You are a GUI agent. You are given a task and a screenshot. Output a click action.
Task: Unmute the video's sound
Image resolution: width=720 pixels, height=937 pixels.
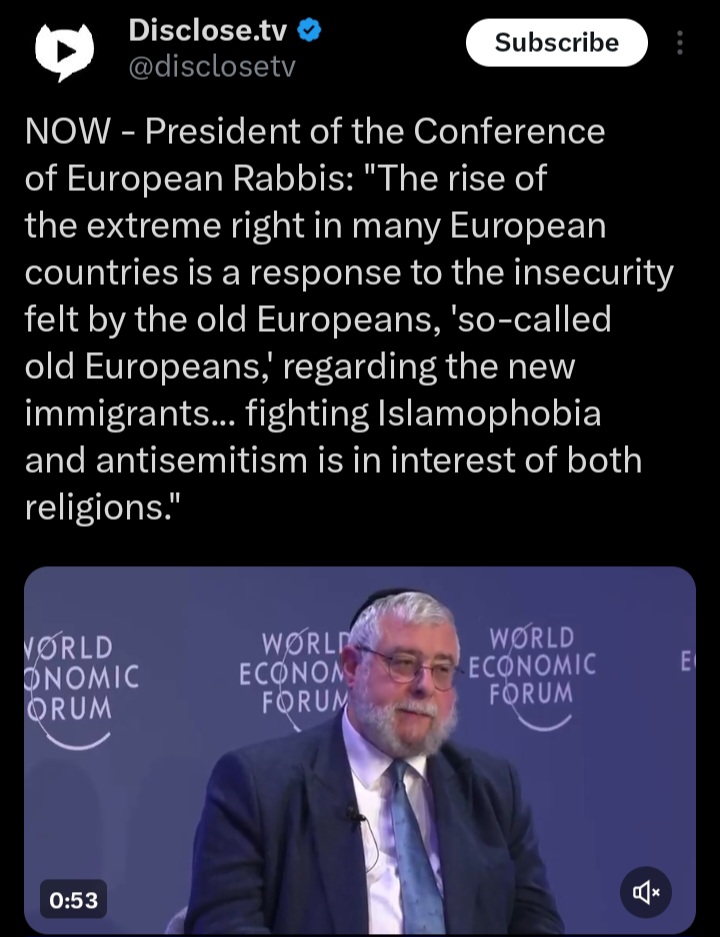tap(646, 892)
